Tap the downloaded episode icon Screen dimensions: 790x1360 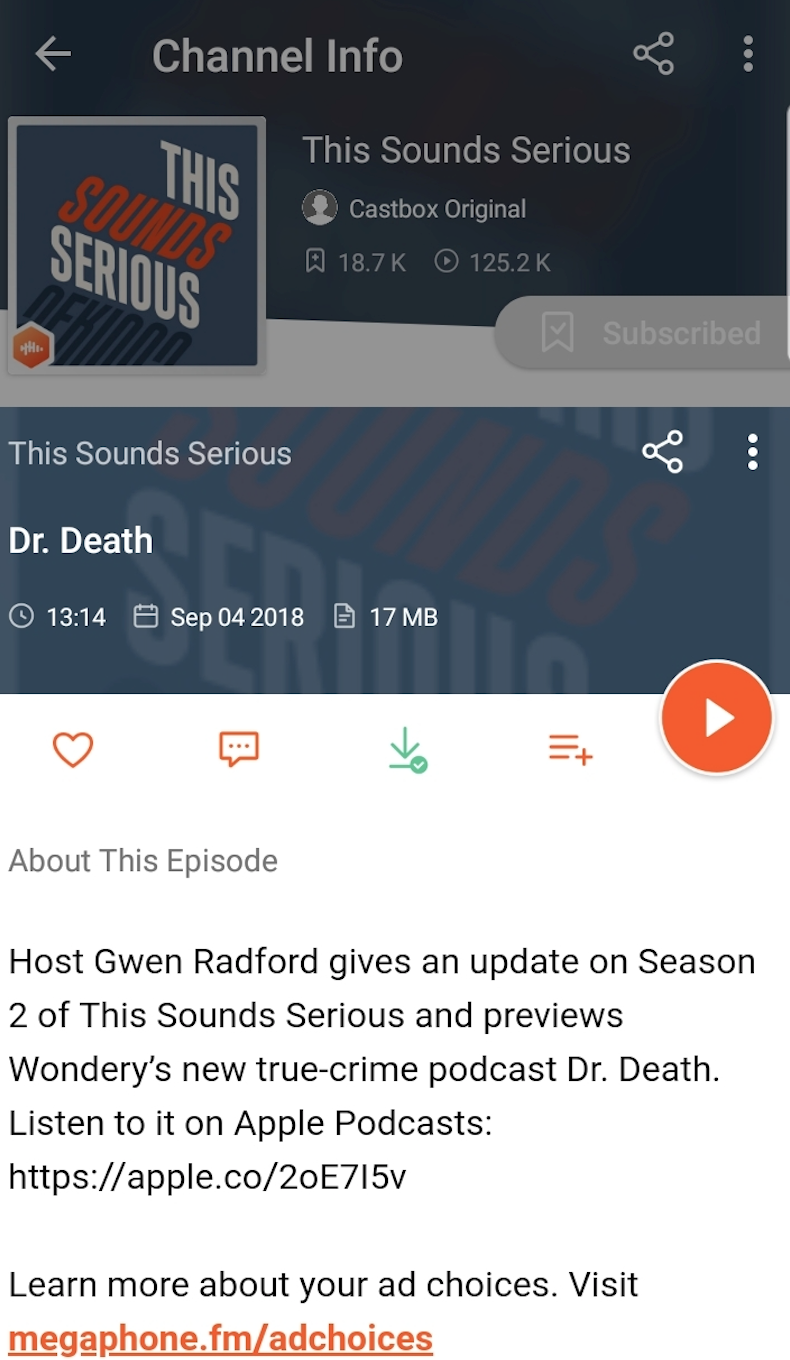(406, 750)
